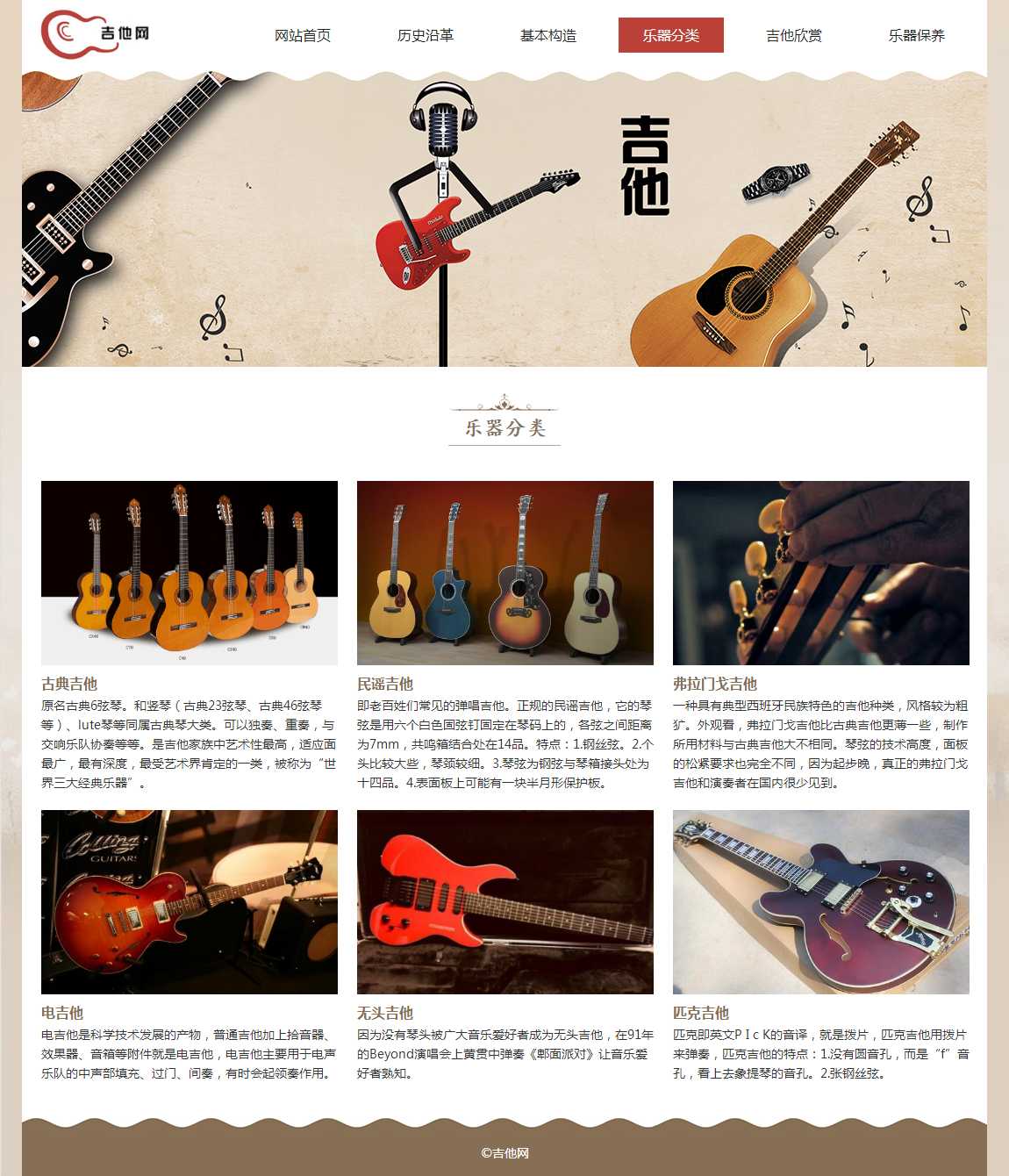View the 民谣吉他 picture card
Viewport: 1009px width, 1176px height.
click(x=505, y=572)
